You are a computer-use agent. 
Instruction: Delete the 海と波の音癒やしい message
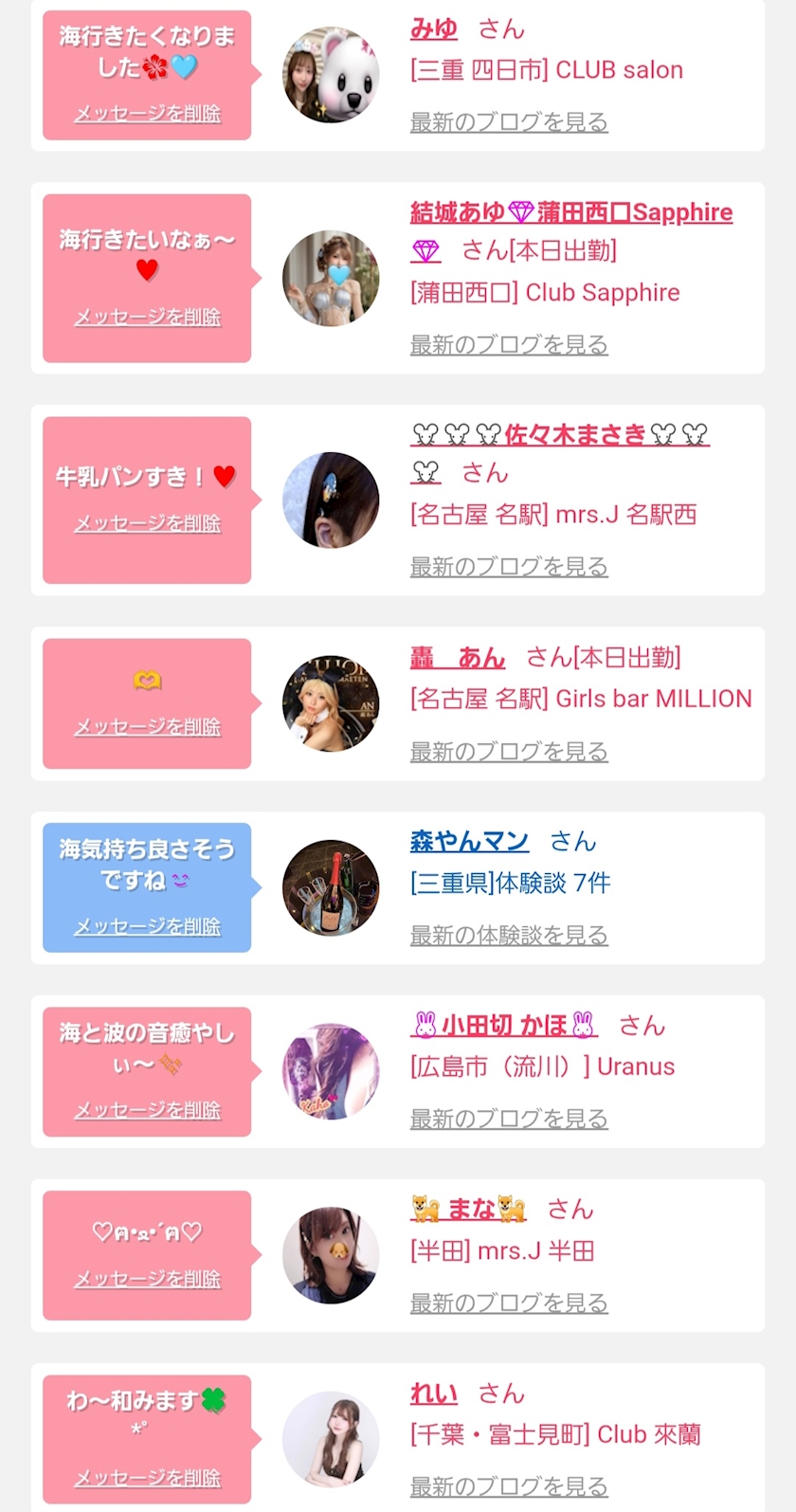pos(147,1110)
